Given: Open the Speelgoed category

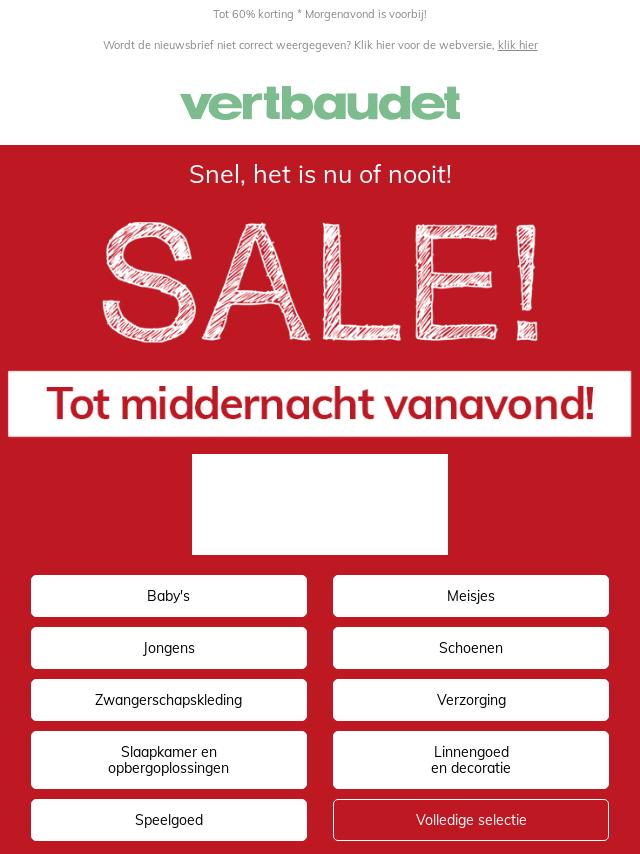Looking at the screenshot, I should coord(168,820).
